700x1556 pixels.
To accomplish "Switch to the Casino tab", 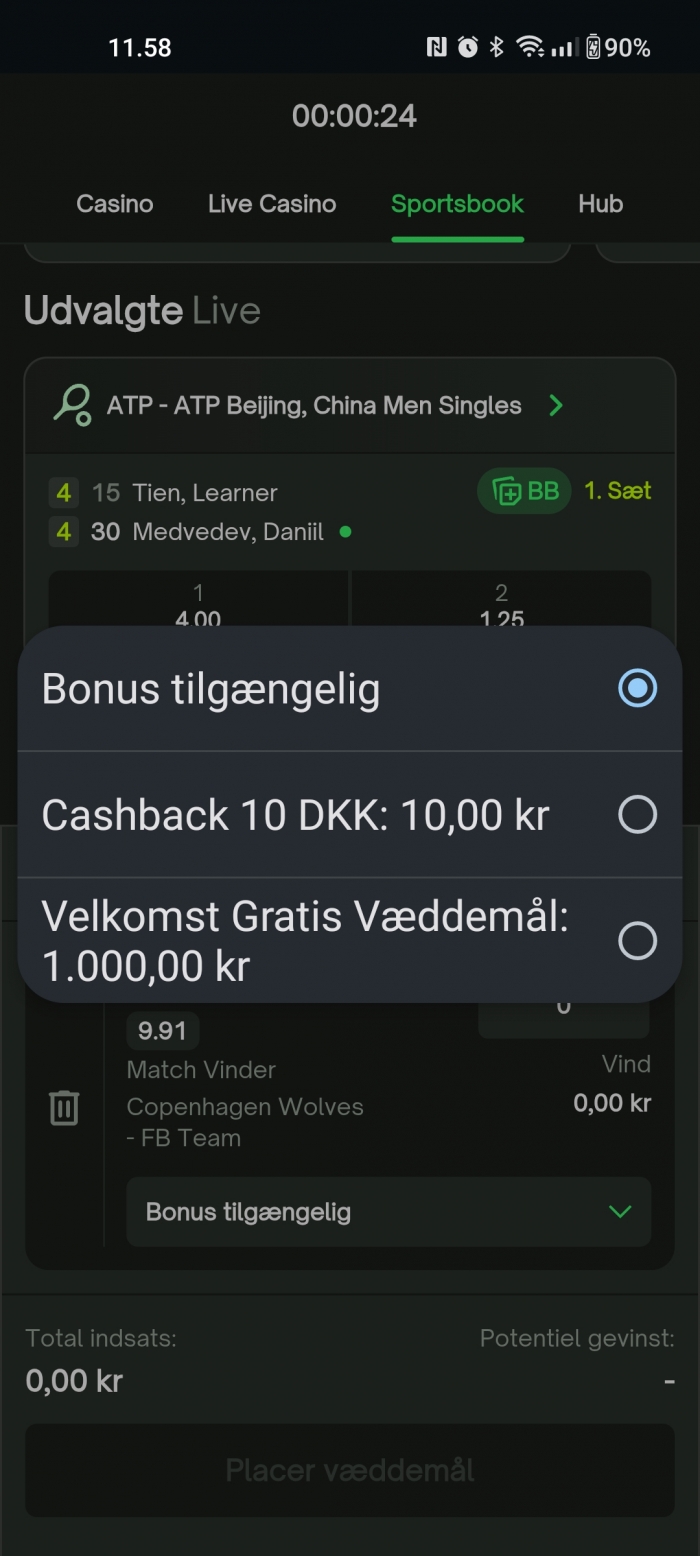I will (x=115, y=204).
